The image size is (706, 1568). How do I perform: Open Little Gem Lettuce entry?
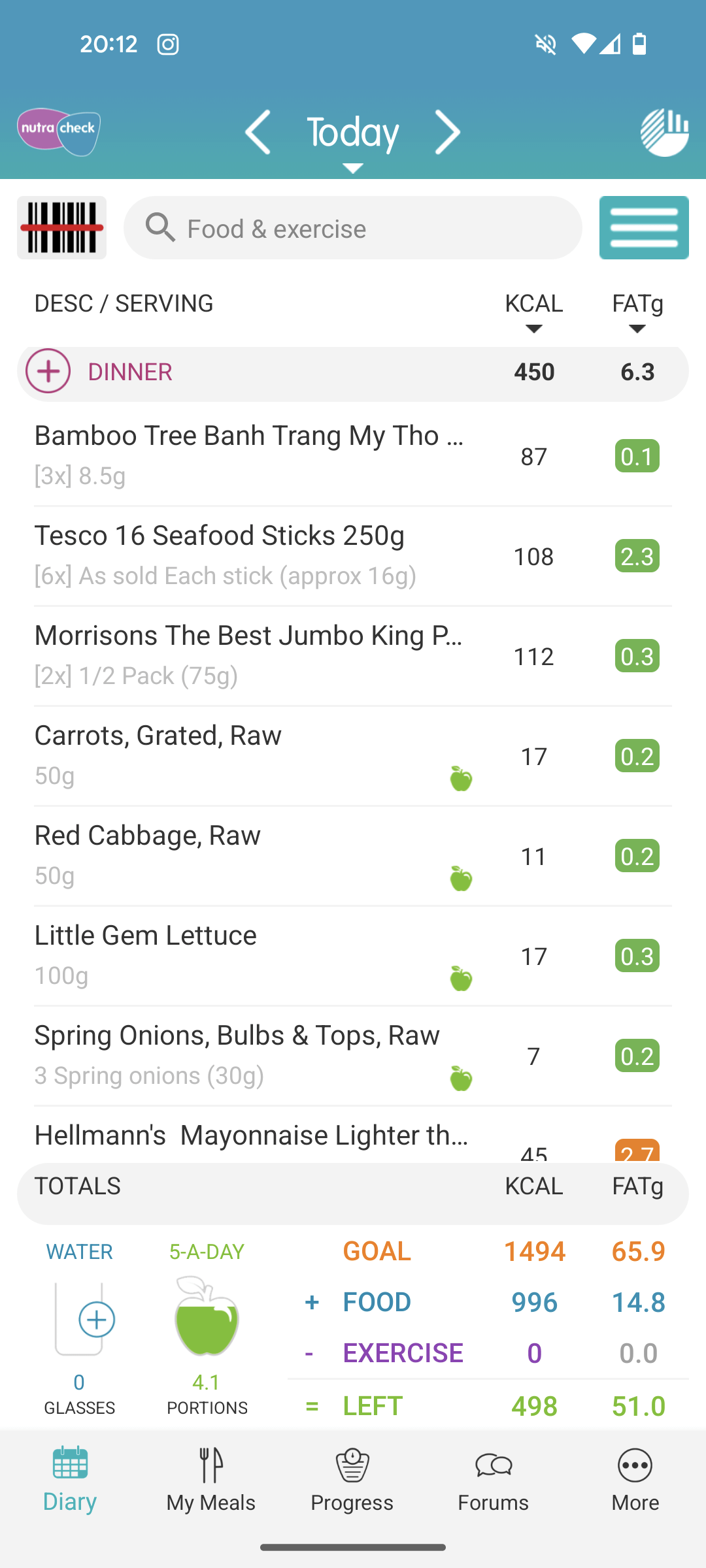(x=353, y=956)
